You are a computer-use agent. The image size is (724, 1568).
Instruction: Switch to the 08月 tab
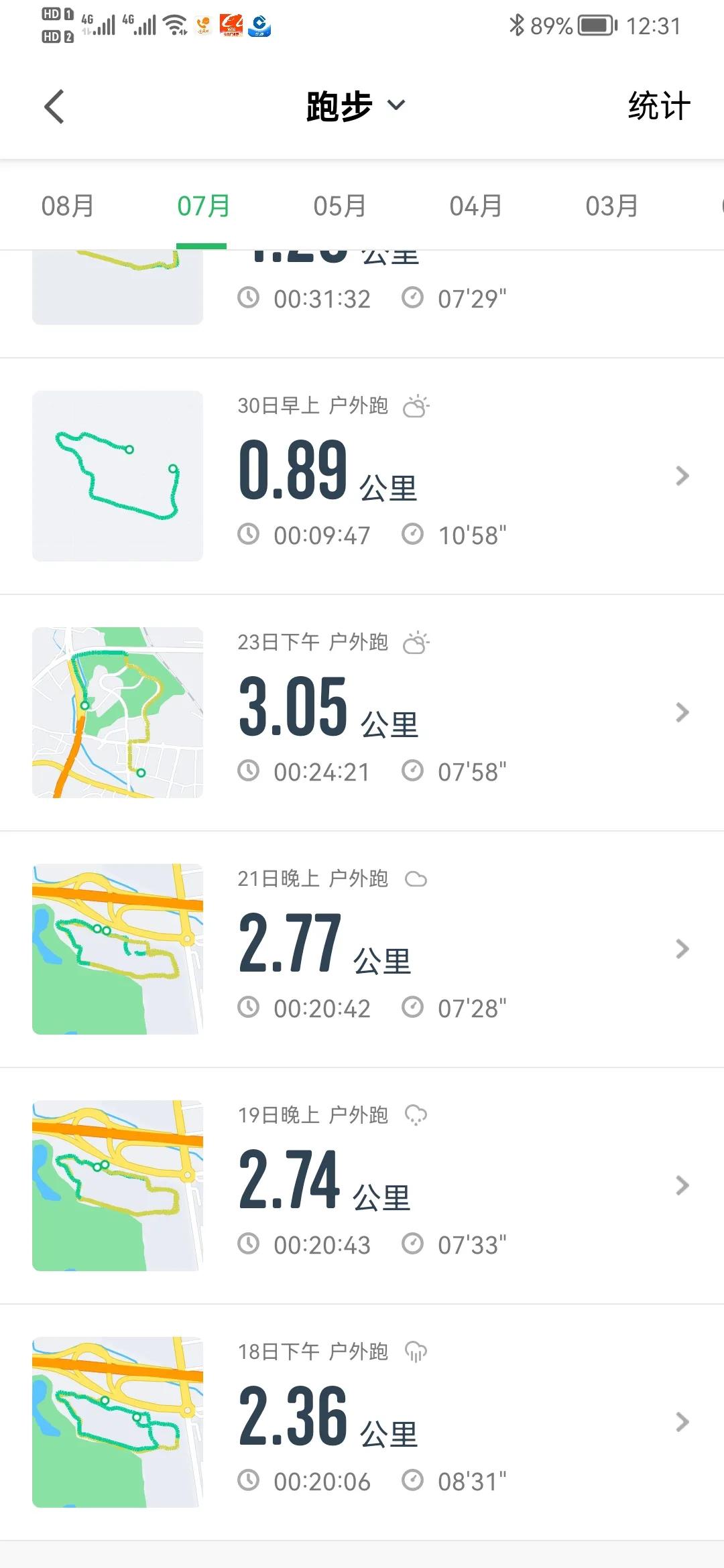[x=67, y=206]
